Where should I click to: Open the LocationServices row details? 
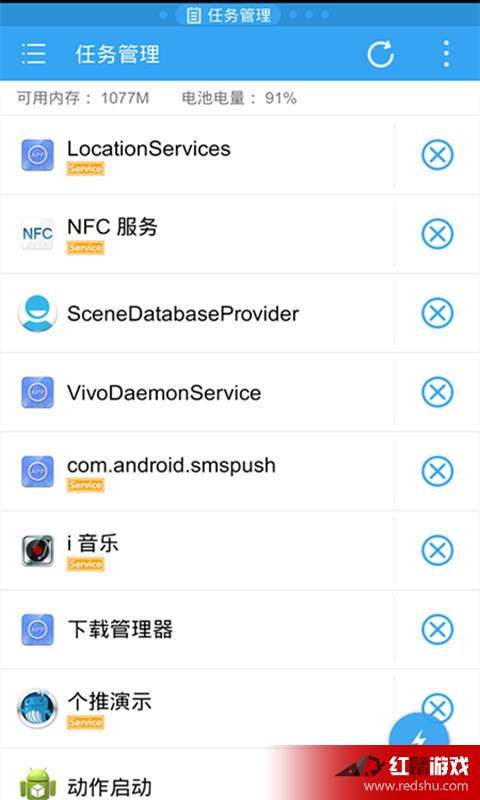(197, 155)
